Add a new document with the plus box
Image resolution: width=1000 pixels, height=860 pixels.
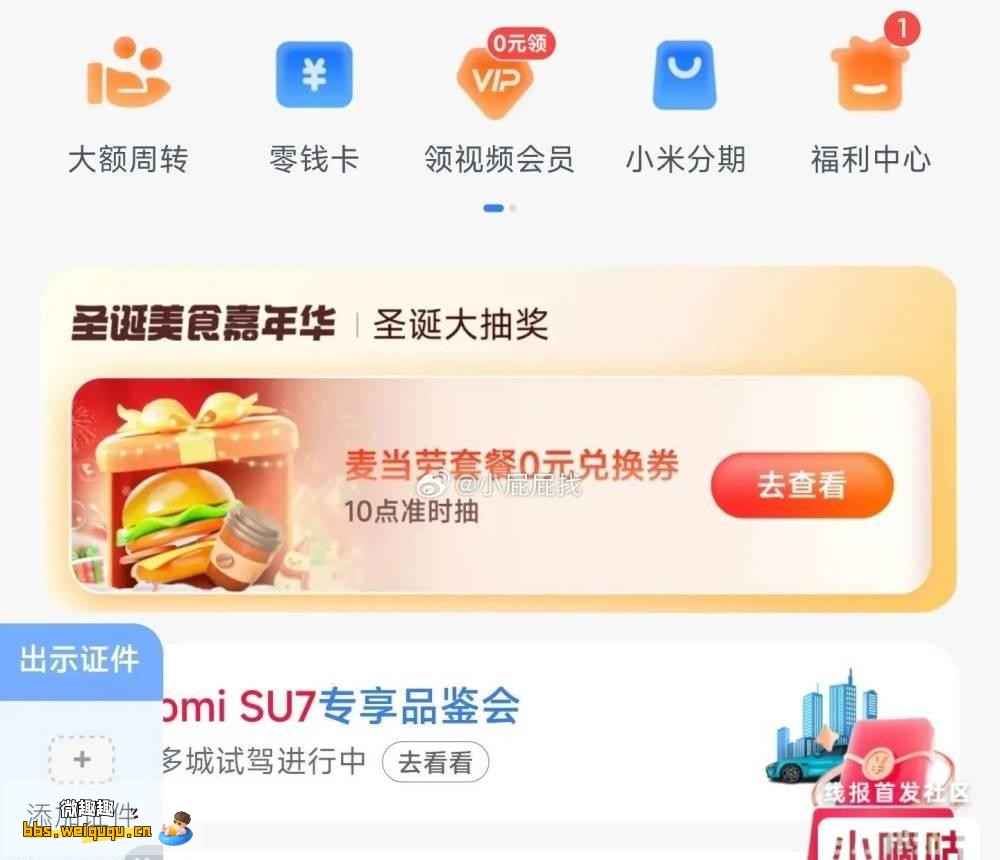pos(81,759)
